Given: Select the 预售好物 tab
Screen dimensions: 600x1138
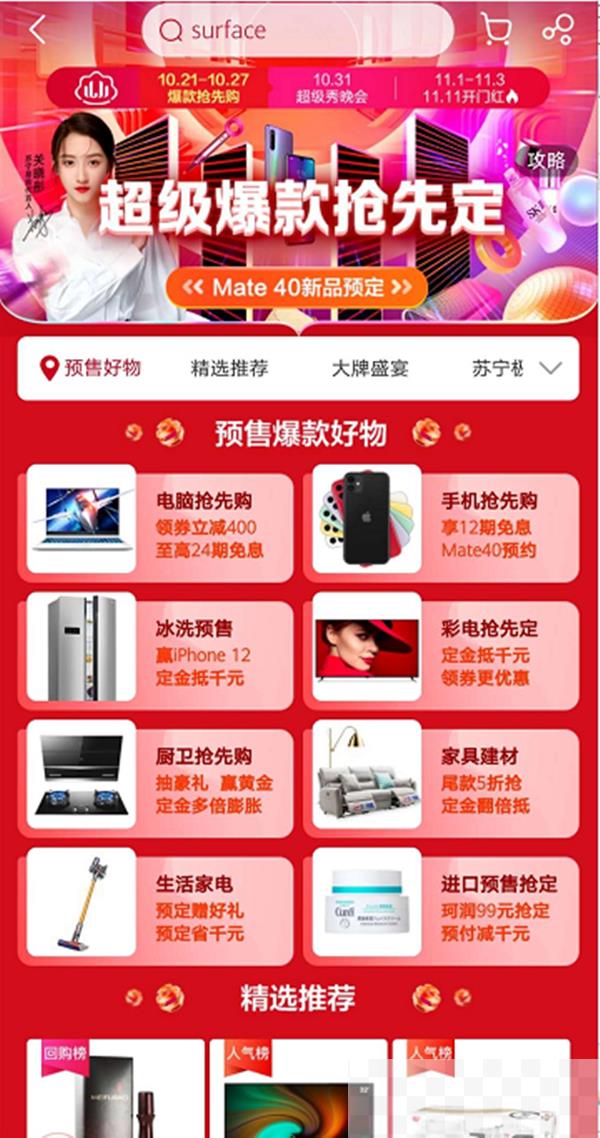Looking at the screenshot, I should (90, 368).
